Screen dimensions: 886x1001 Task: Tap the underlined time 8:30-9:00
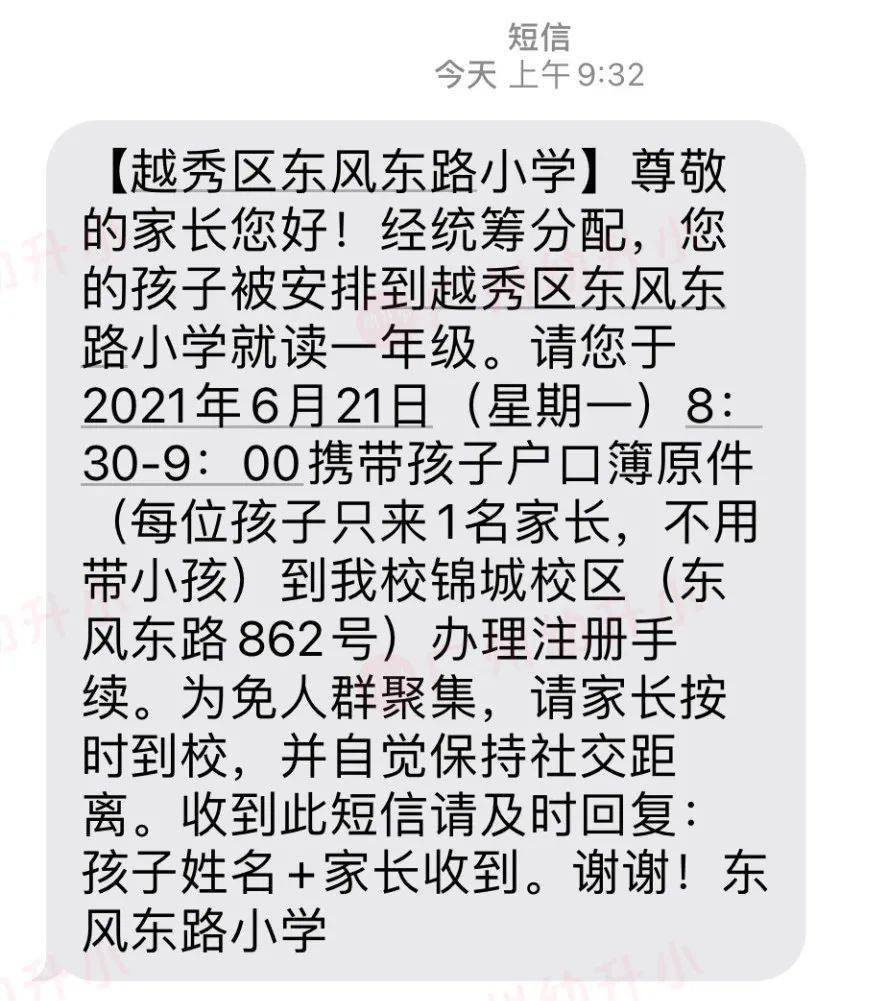[x=190, y=463]
